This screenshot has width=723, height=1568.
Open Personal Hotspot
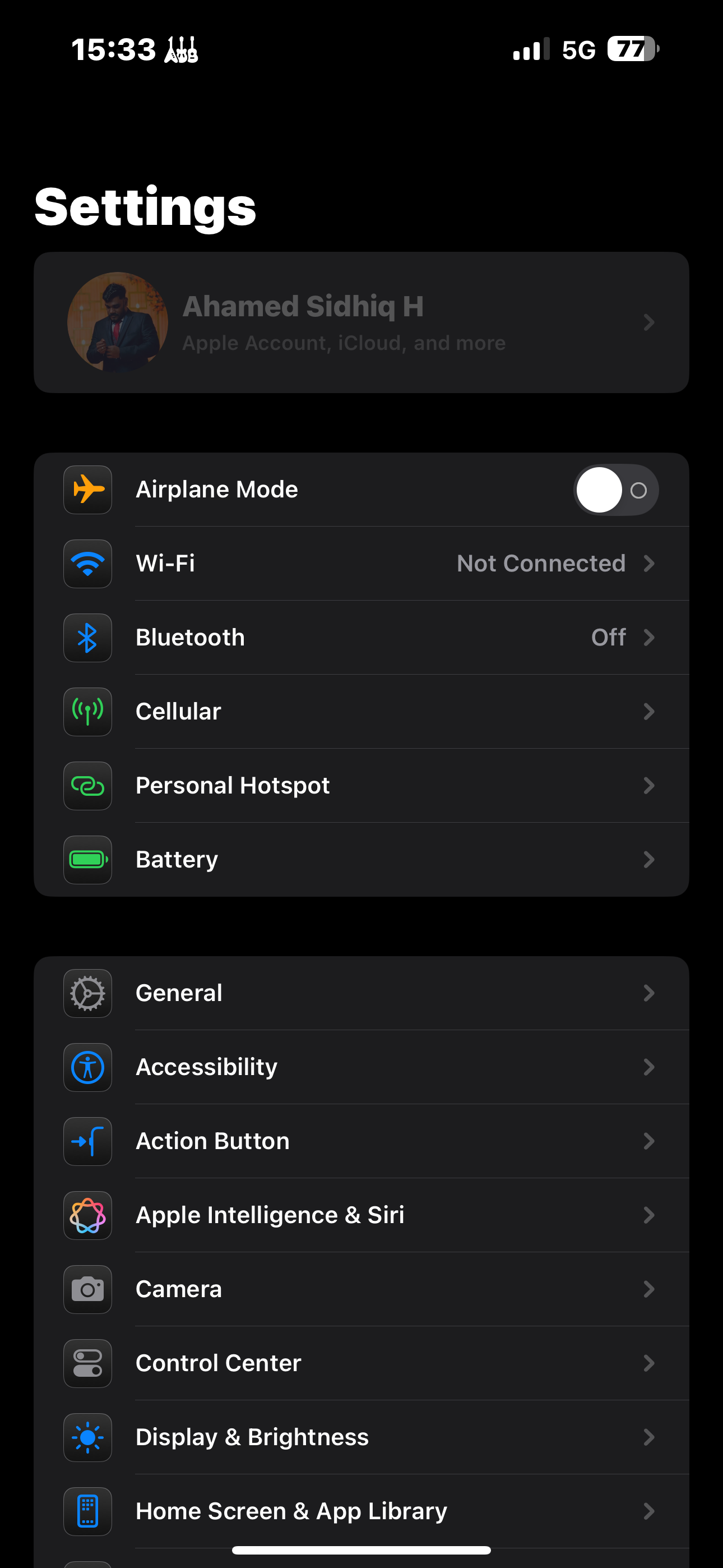pos(361,786)
